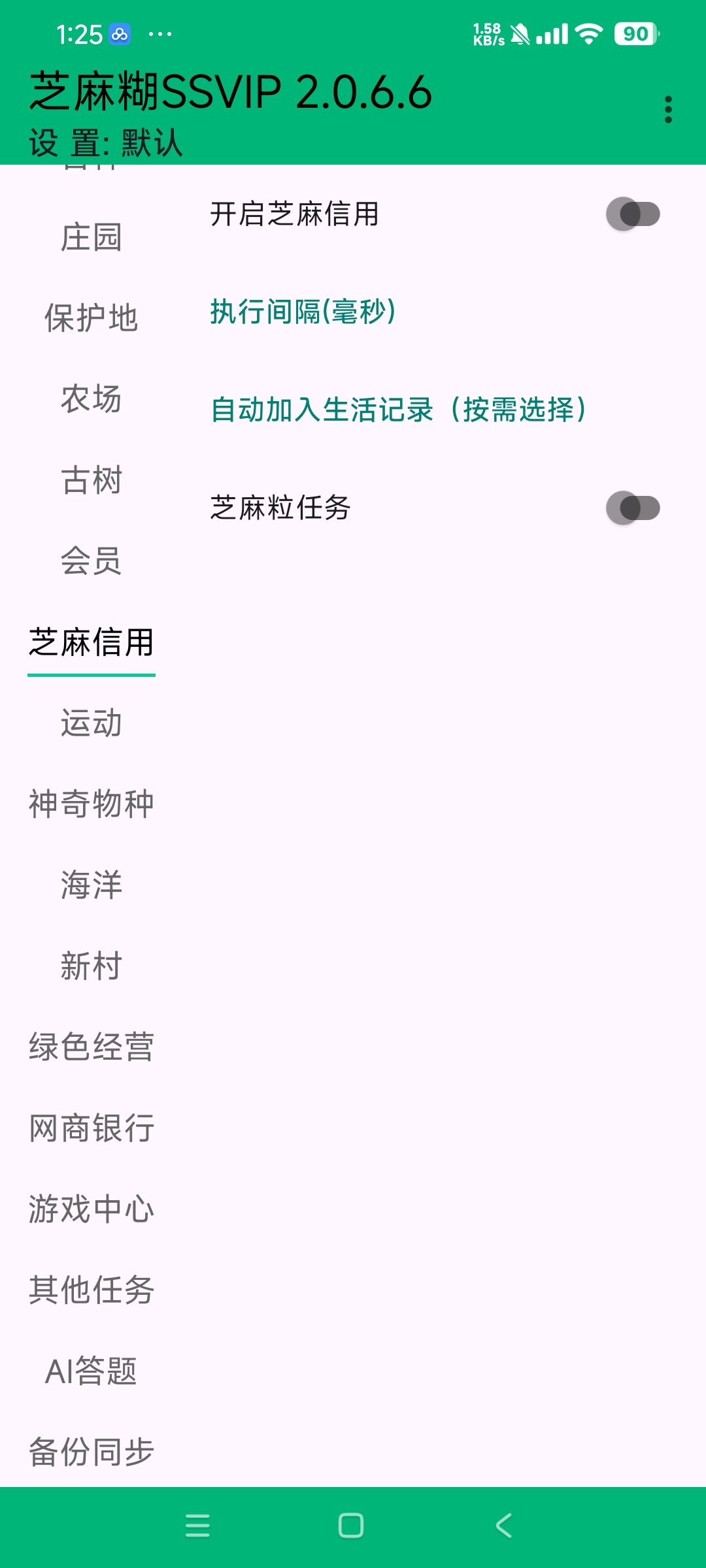Go to the 海洋 tab

click(92, 885)
